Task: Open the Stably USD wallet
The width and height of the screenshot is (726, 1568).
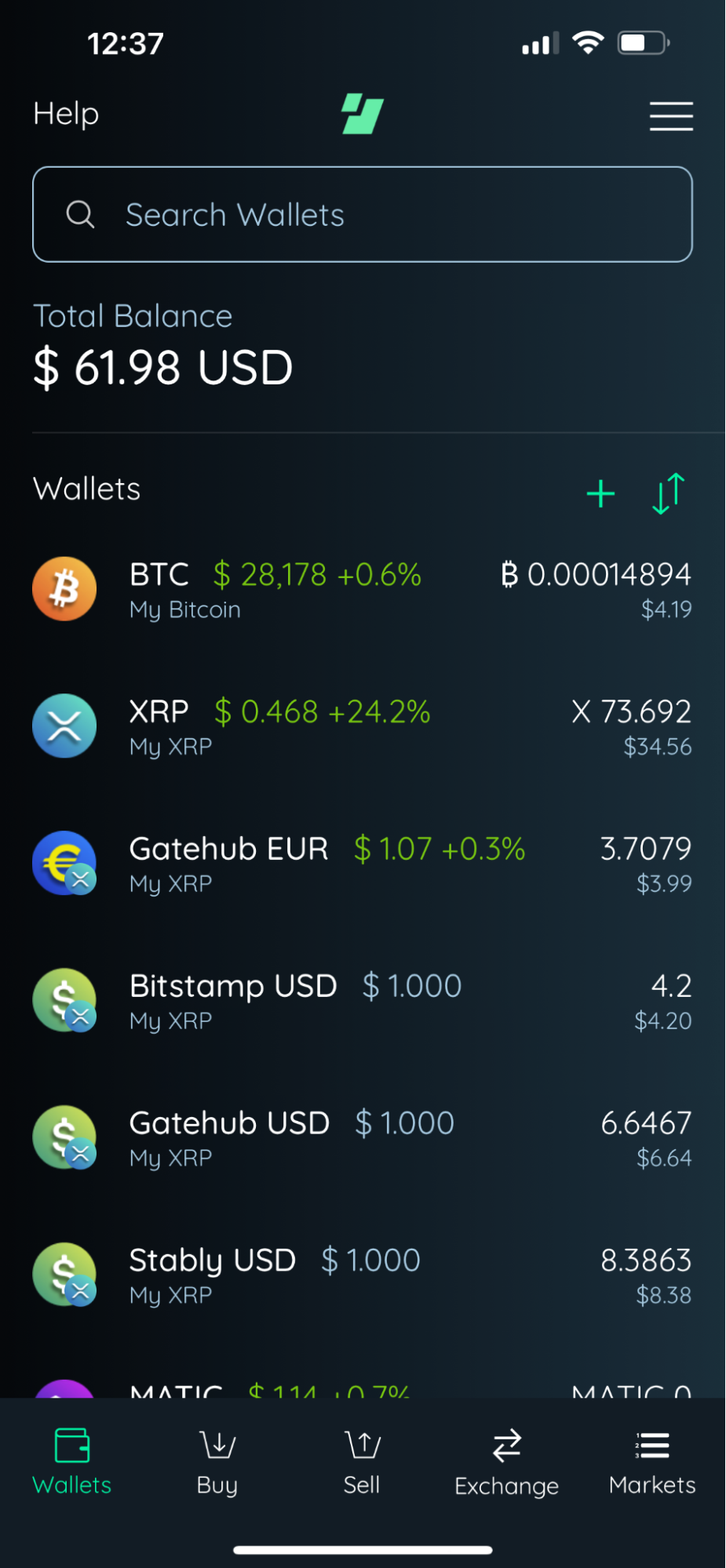Action: (x=362, y=1275)
